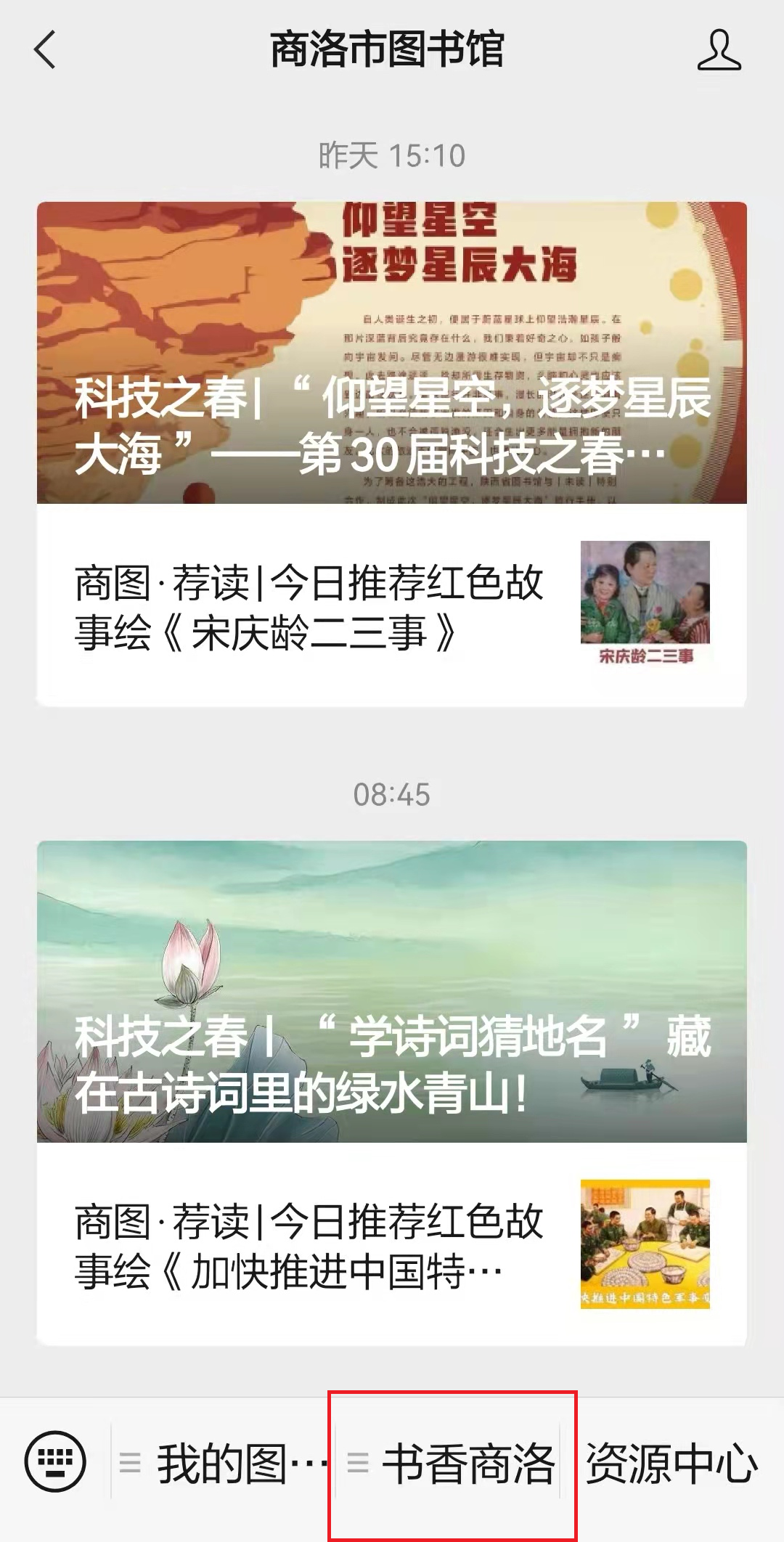Open the 仰望星空 science festival article
The width and height of the screenshot is (784, 1542).
pos(392,348)
